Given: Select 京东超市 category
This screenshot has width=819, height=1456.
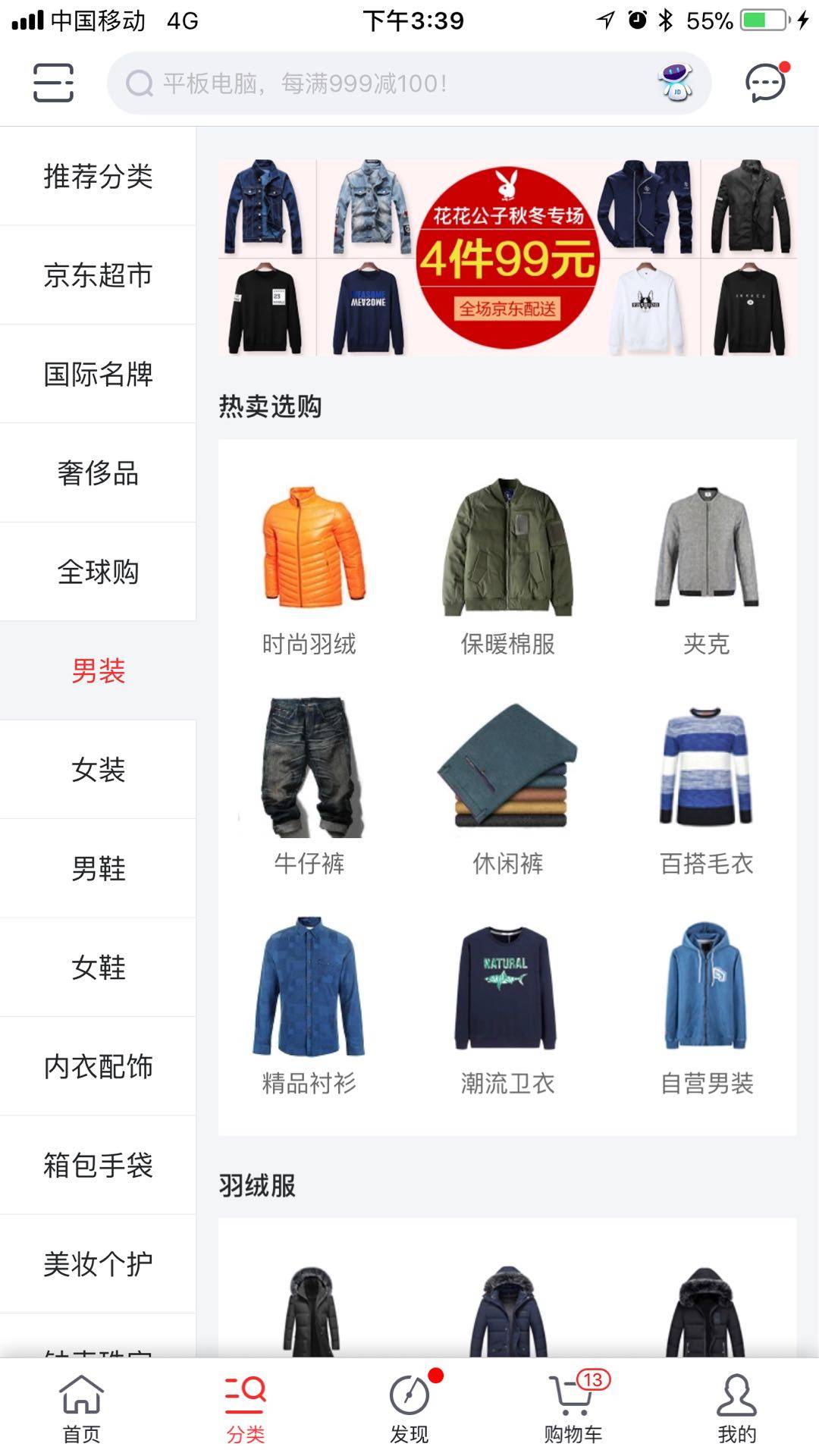Looking at the screenshot, I should point(98,275).
